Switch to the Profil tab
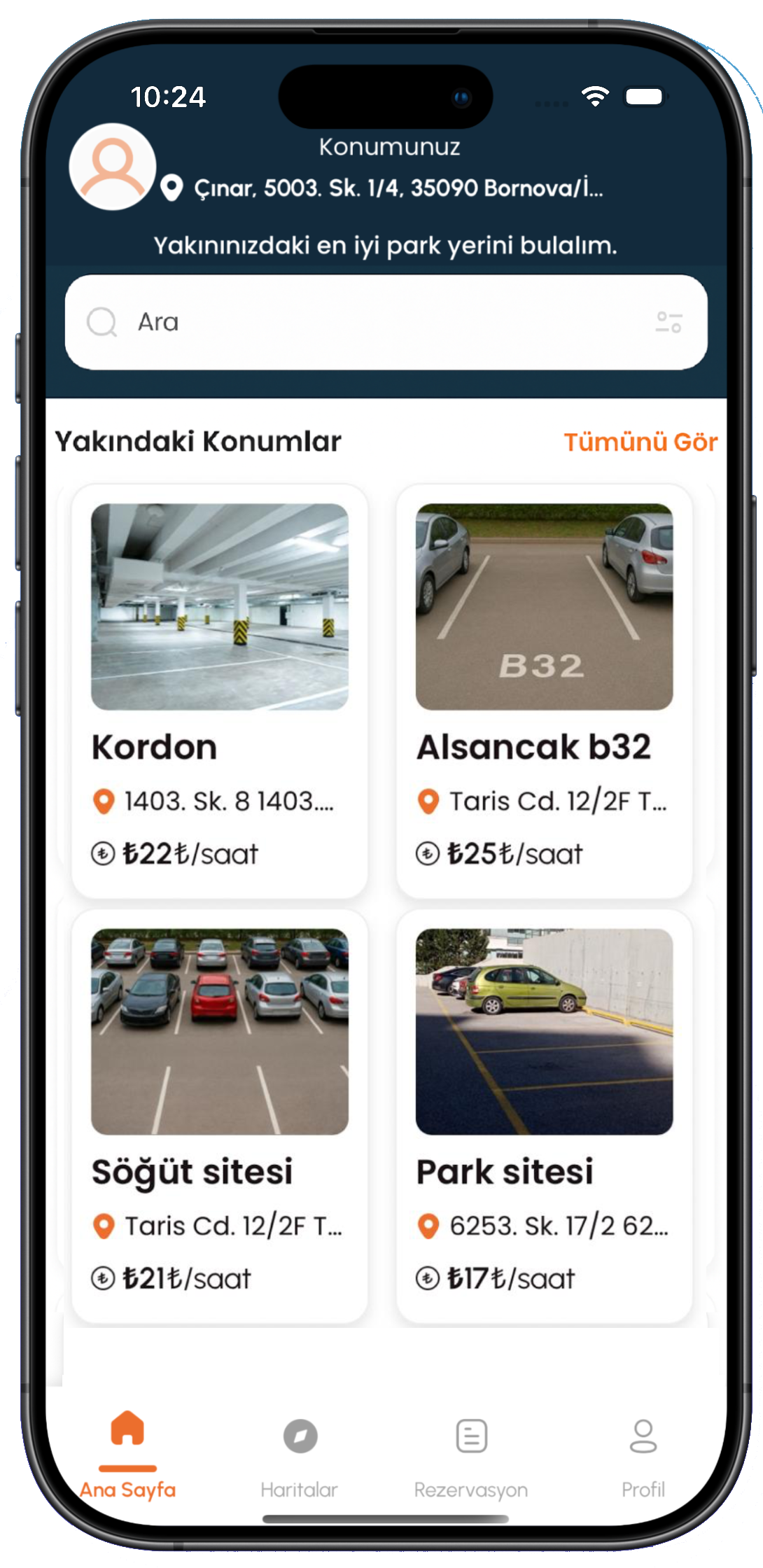The width and height of the screenshot is (763, 1568). point(643,1452)
